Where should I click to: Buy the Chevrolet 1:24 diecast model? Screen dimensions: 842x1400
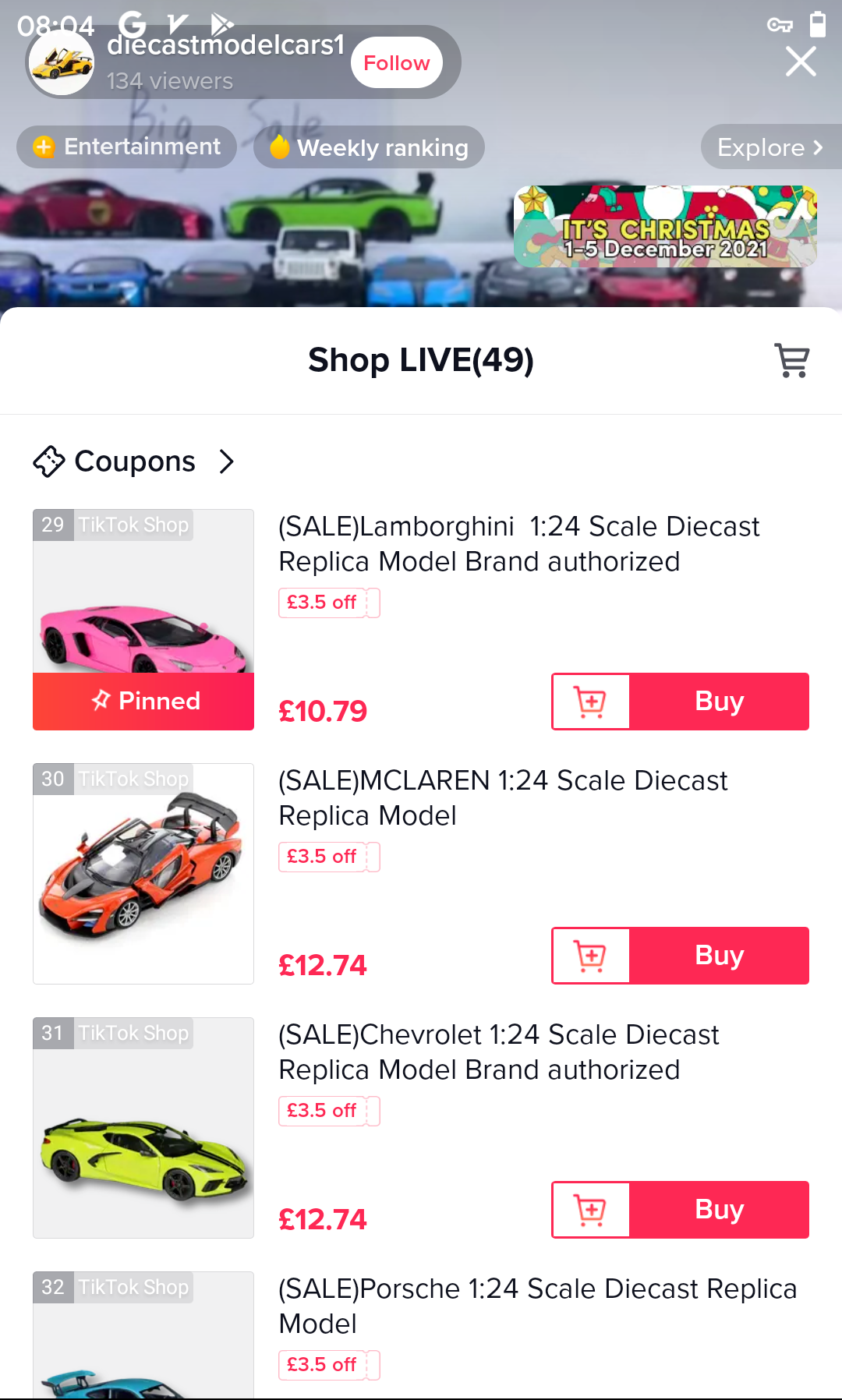718,1210
